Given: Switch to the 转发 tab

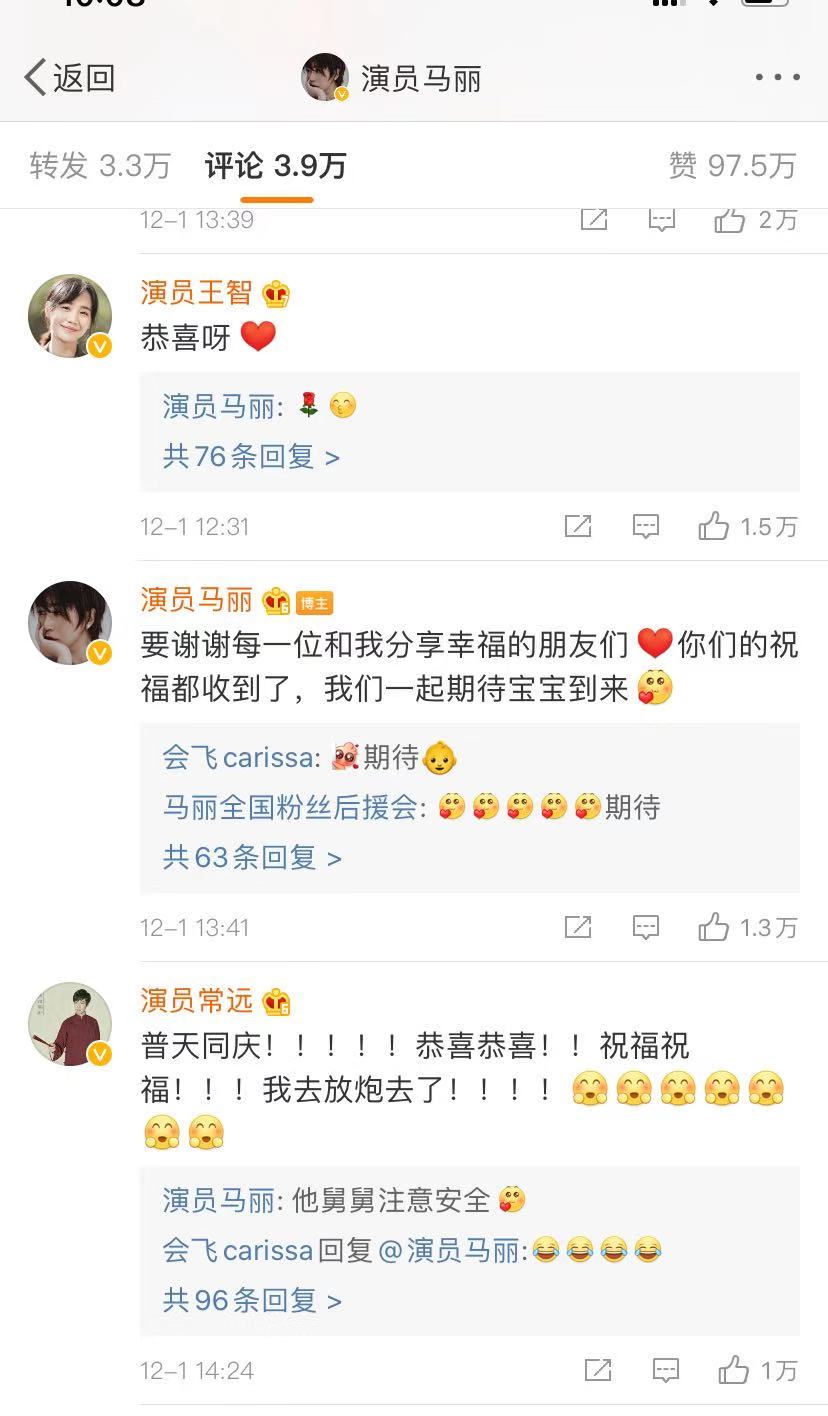Looking at the screenshot, I should point(100,166).
